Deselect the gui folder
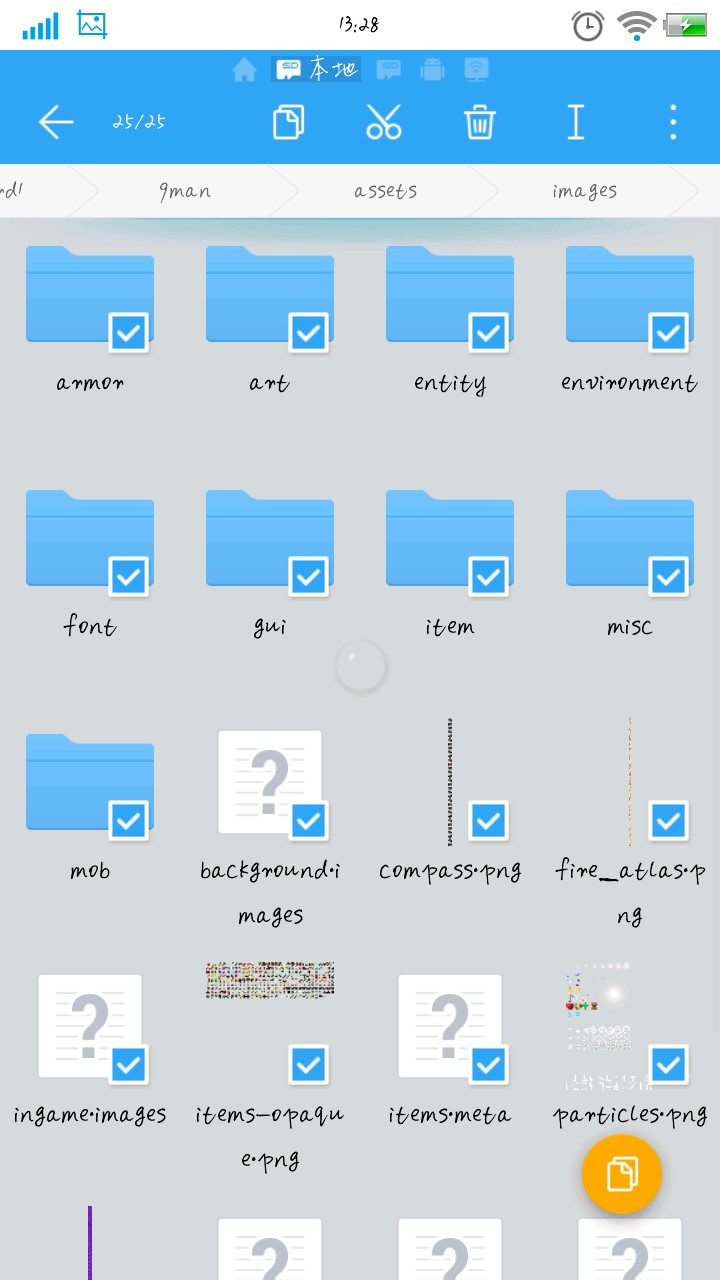 coord(308,576)
